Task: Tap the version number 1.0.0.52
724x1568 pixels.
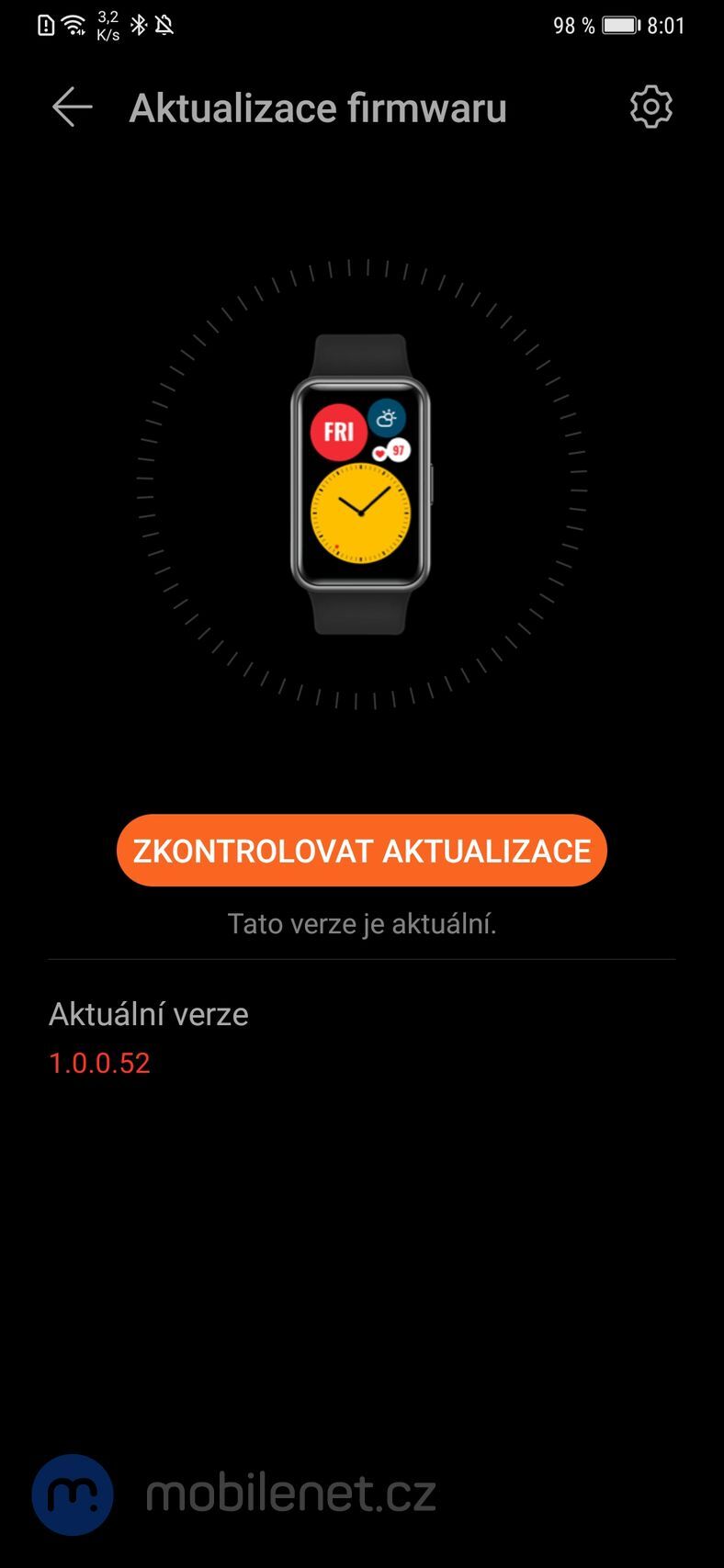Action: 100,1062
